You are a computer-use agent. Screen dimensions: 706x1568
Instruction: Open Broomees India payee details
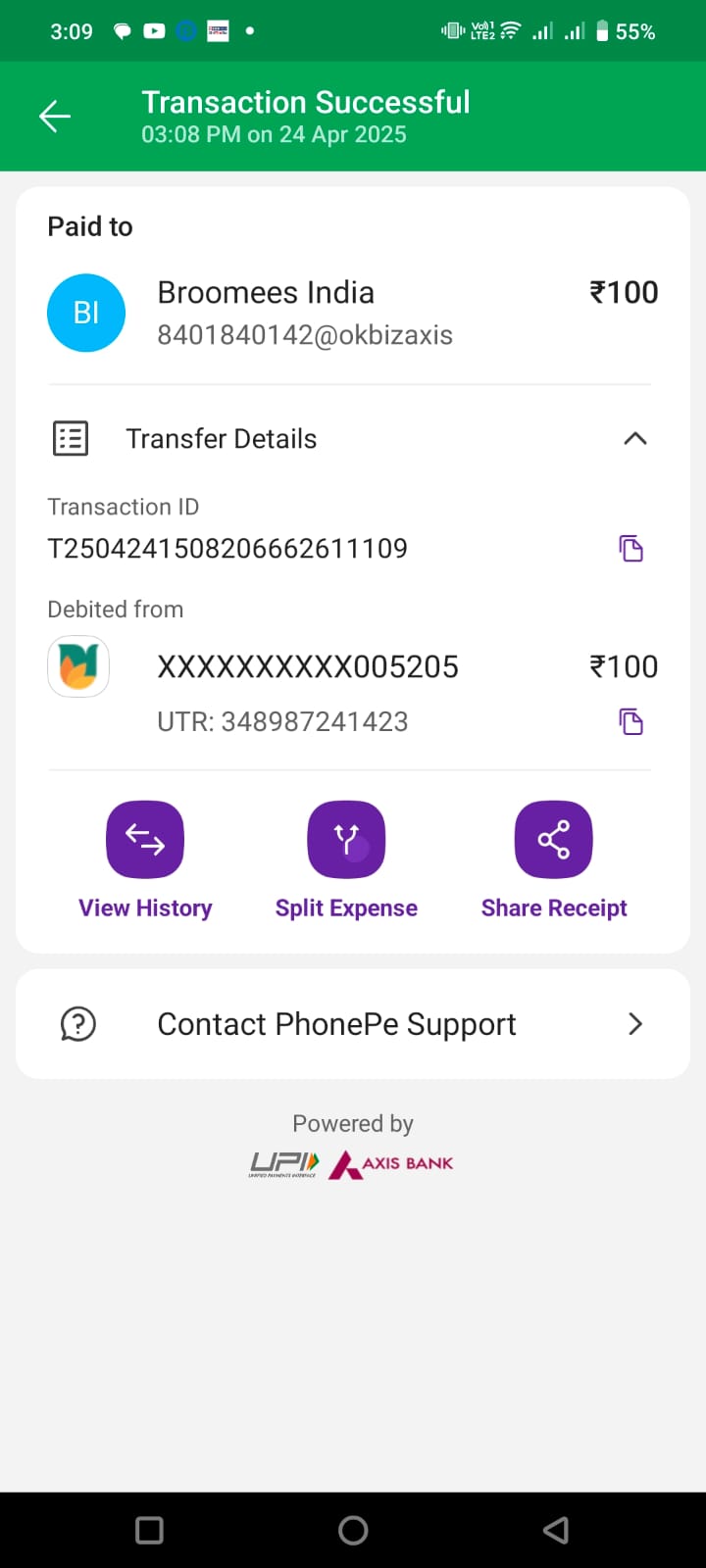coord(353,313)
